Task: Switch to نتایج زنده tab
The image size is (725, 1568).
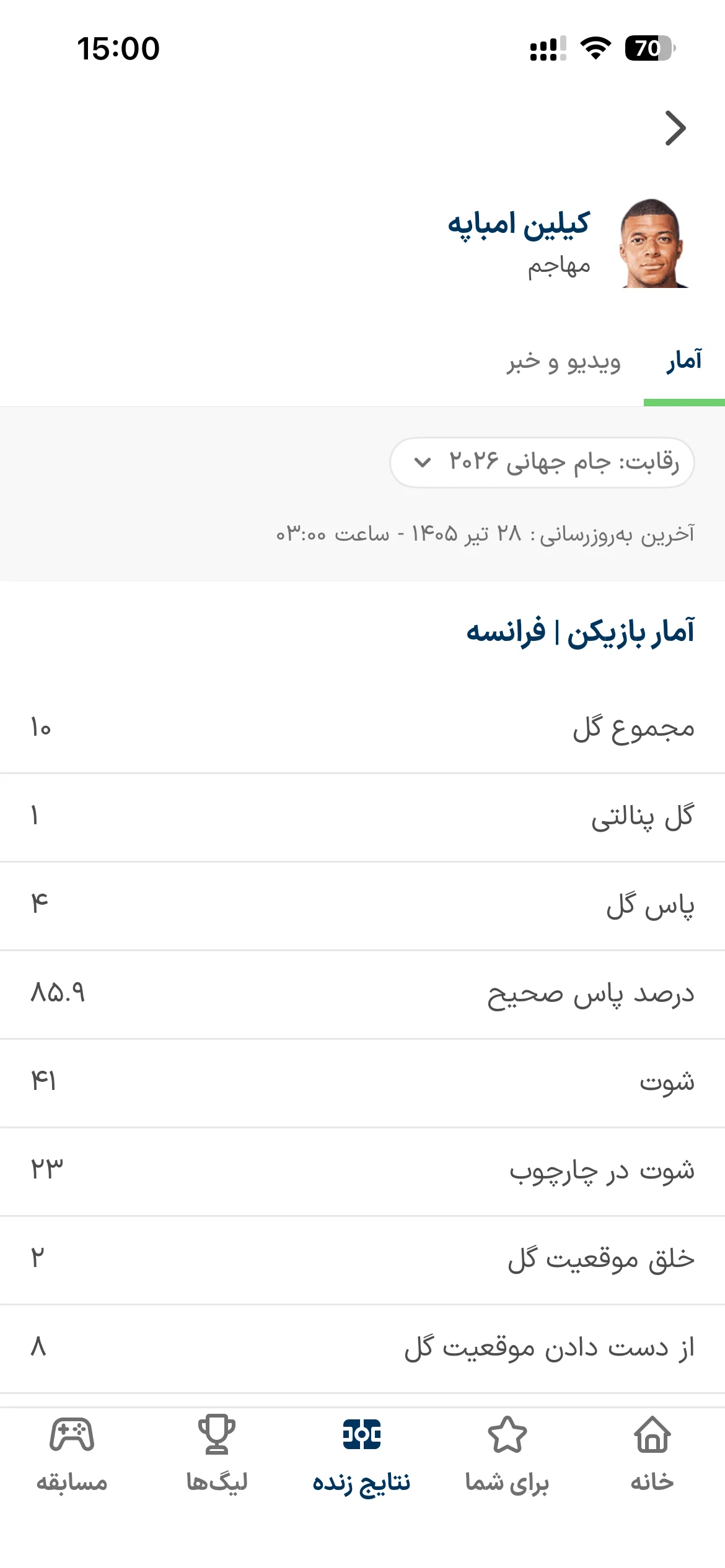Action: (362, 1453)
